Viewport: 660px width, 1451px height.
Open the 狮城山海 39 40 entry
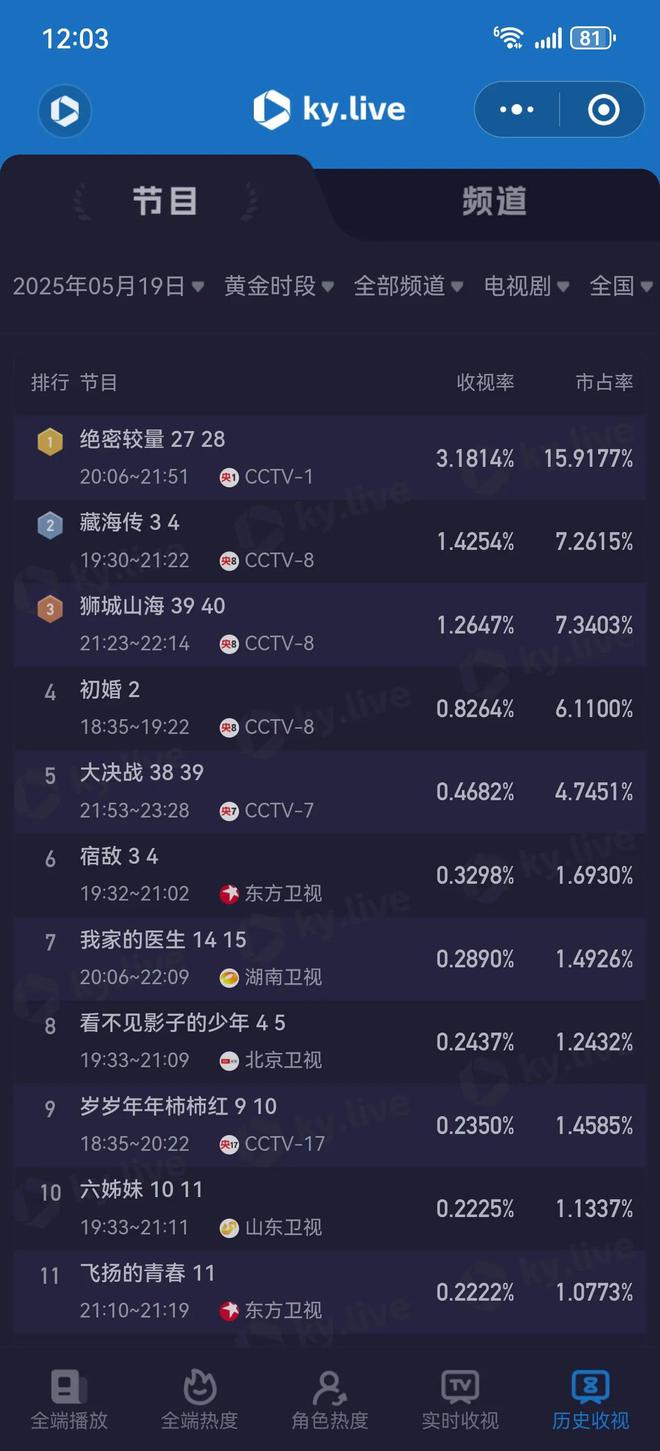tap(330, 625)
